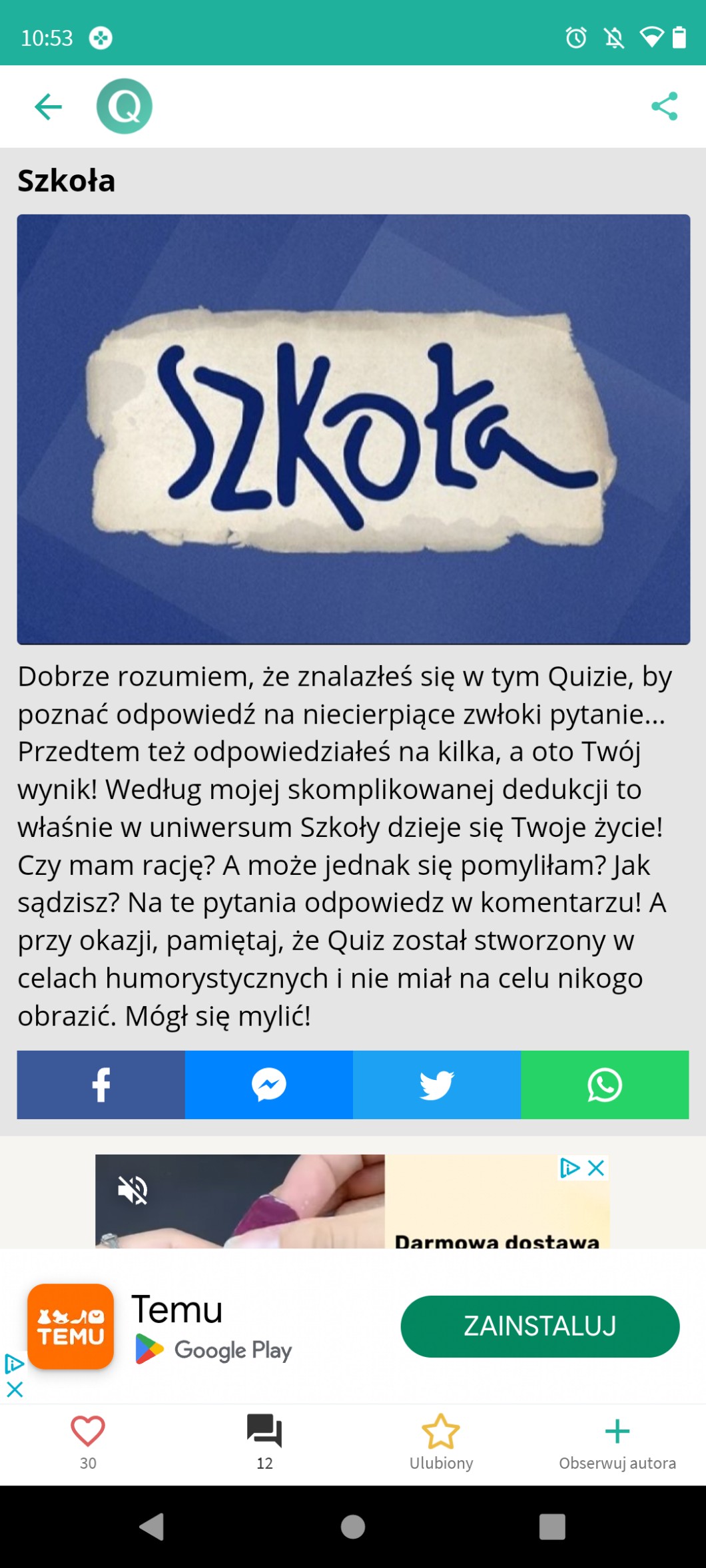Tap the green Q logo button
Viewport: 706px width, 1568px height.
(125, 107)
